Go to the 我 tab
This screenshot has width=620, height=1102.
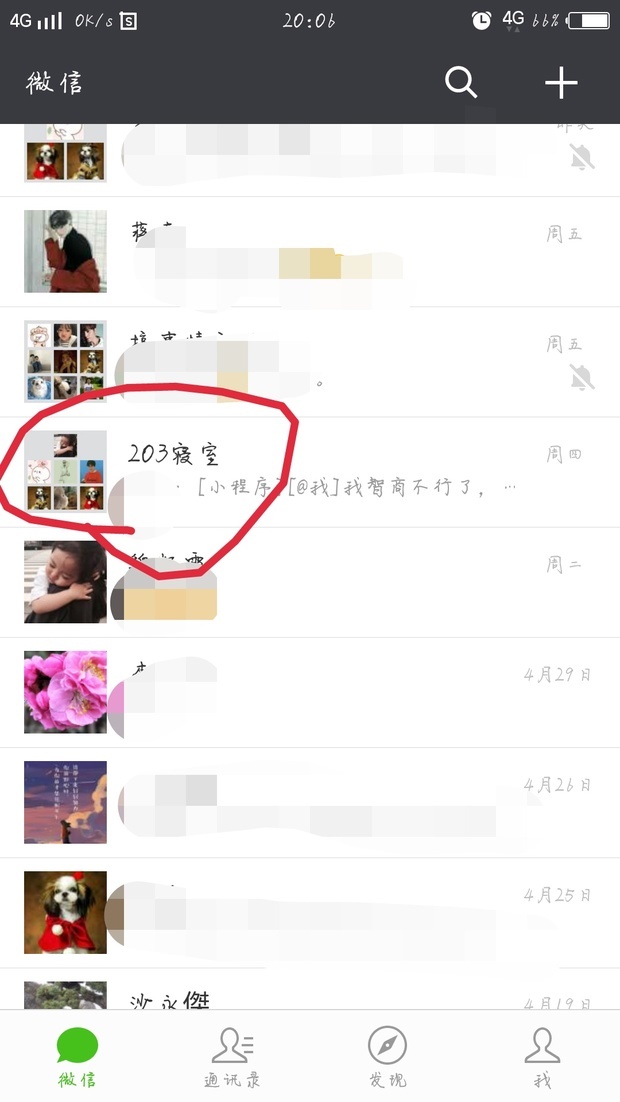(x=542, y=1056)
